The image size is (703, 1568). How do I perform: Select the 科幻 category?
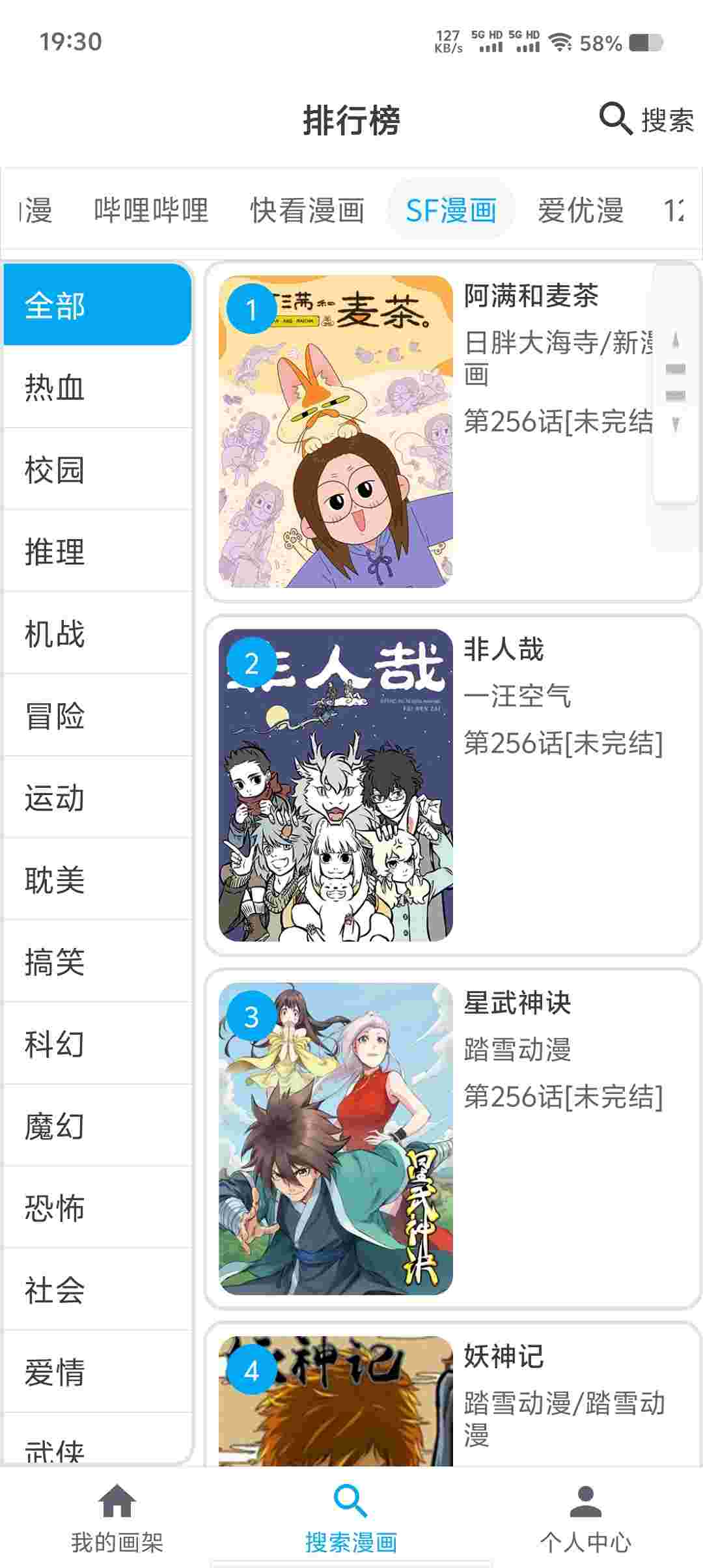[98, 1044]
